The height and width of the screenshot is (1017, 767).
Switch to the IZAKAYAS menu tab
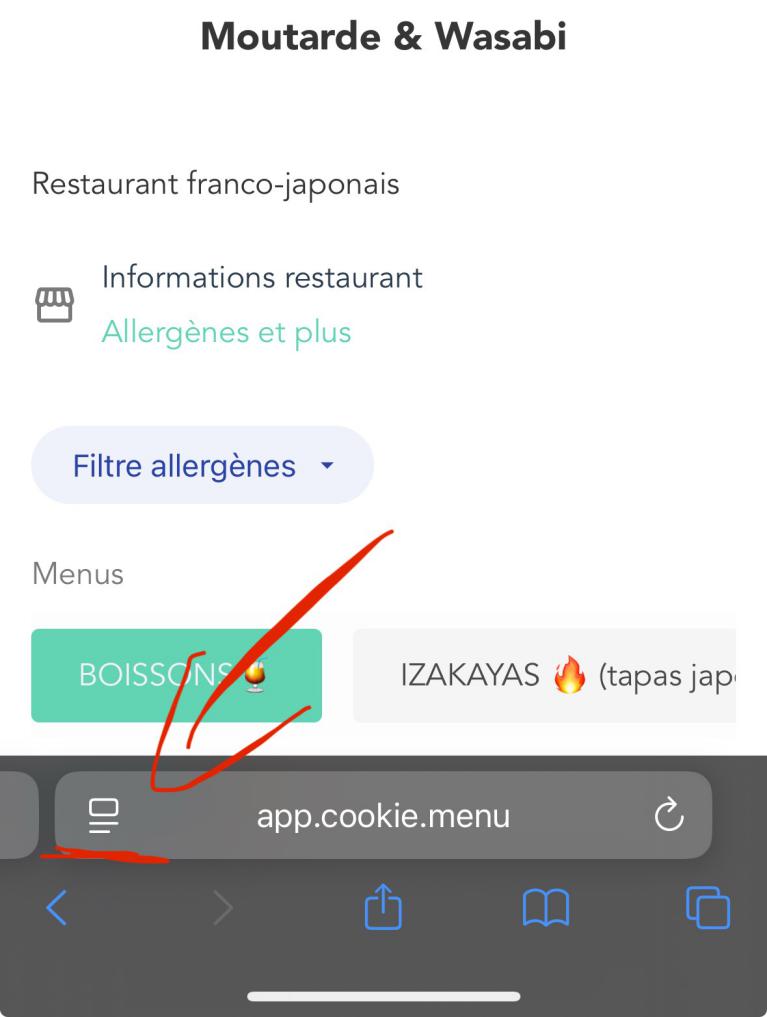[x=545, y=675]
